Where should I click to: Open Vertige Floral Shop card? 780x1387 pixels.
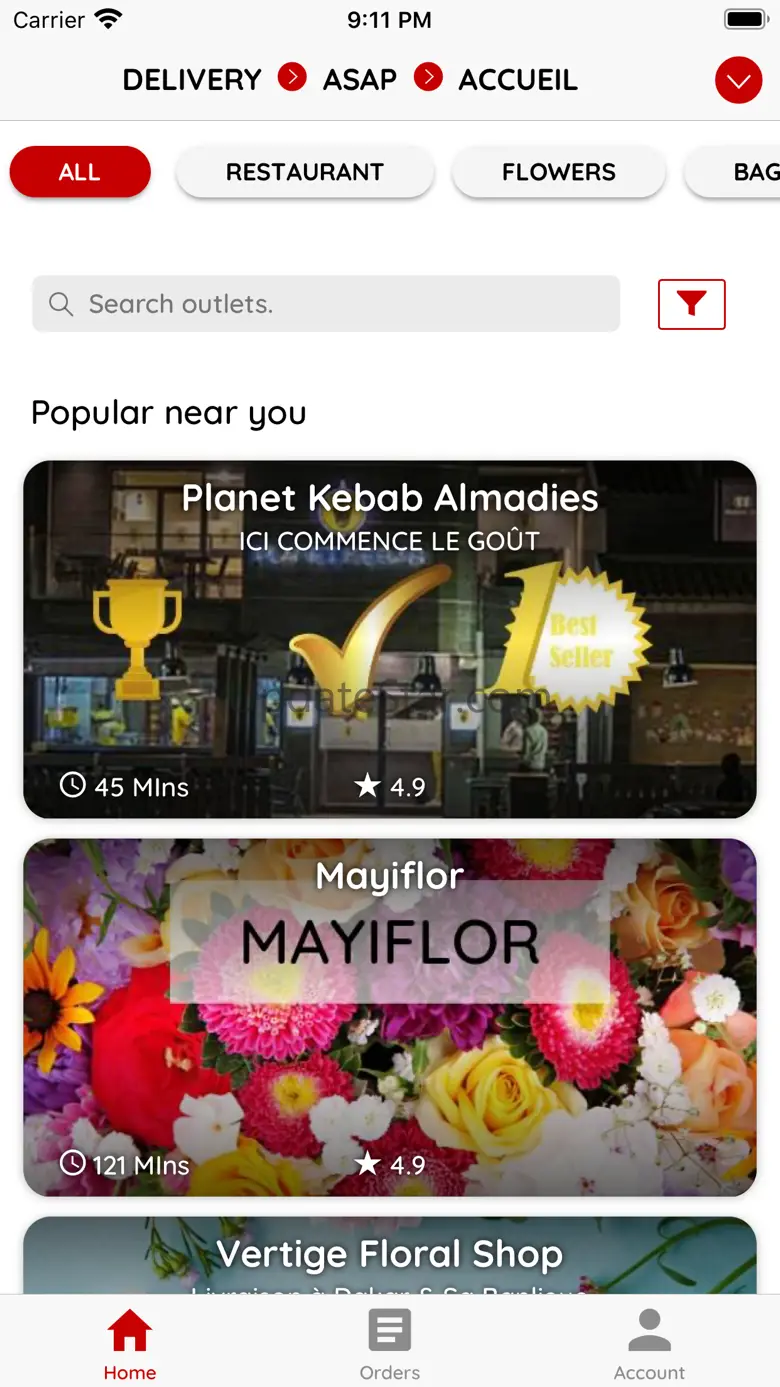(x=390, y=1255)
